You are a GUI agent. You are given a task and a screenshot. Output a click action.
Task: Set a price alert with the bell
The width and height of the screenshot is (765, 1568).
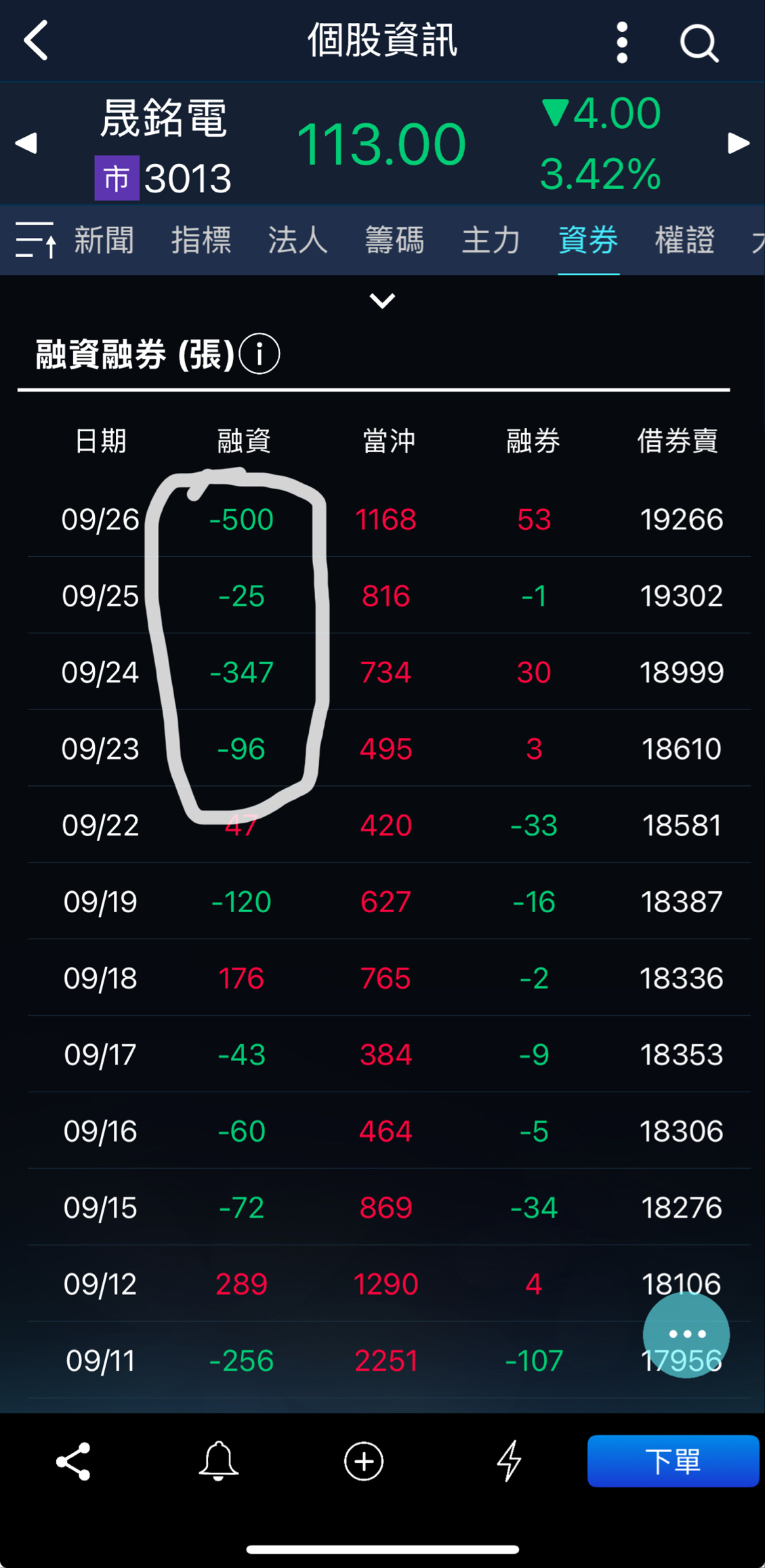[218, 1461]
